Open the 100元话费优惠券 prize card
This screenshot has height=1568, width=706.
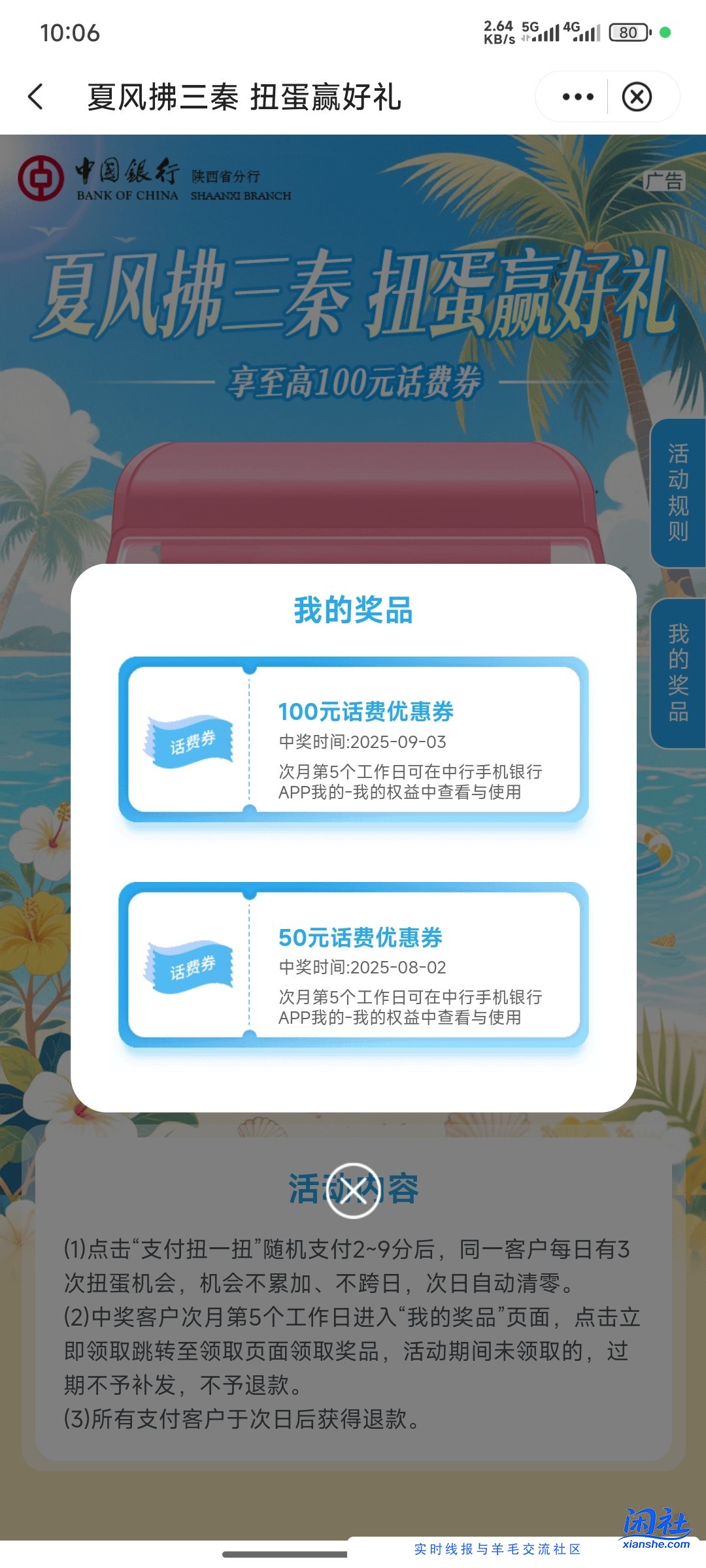click(353, 739)
